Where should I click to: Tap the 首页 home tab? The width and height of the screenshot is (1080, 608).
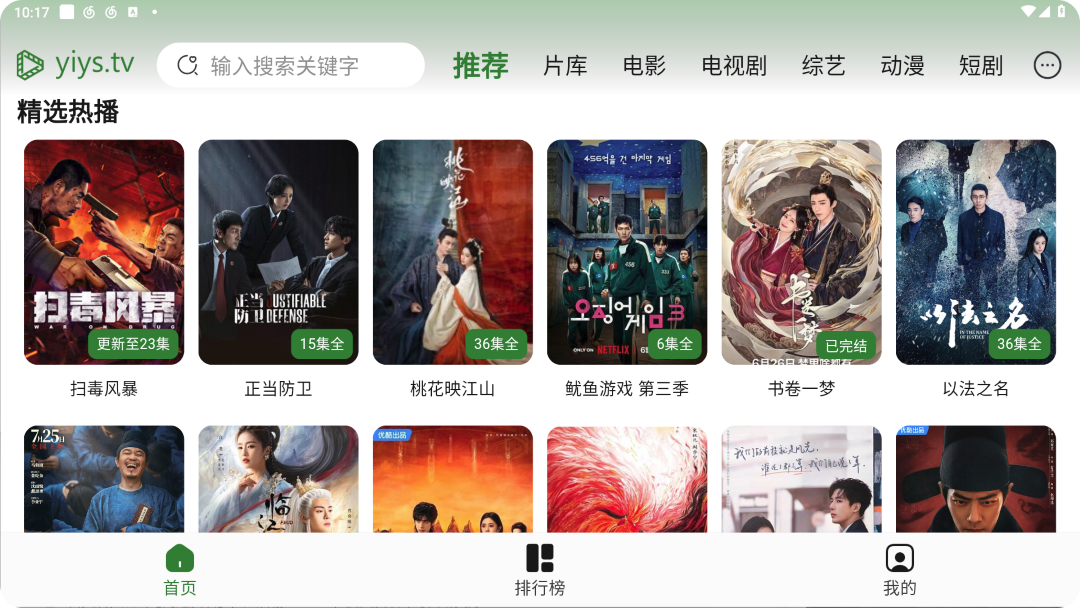180,571
